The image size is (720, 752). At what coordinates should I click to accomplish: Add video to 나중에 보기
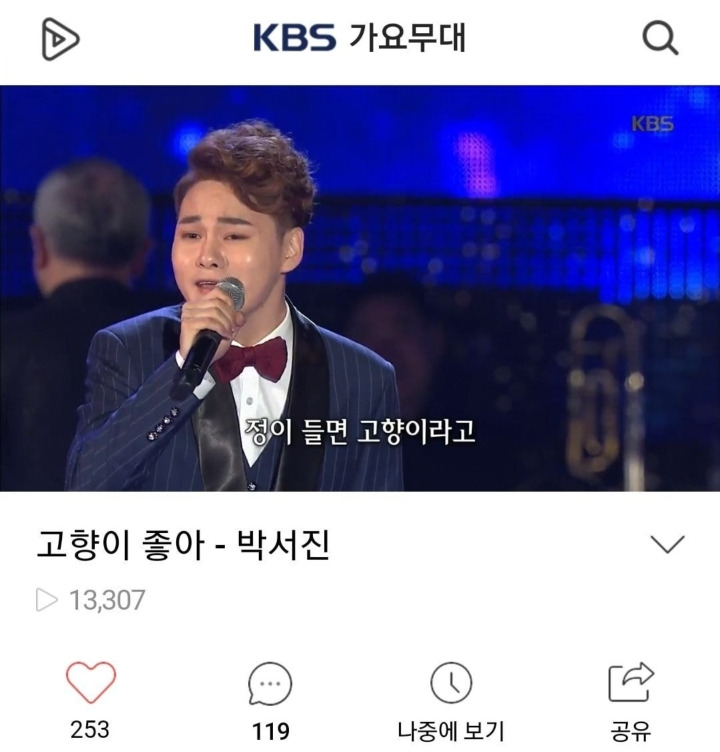451,684
